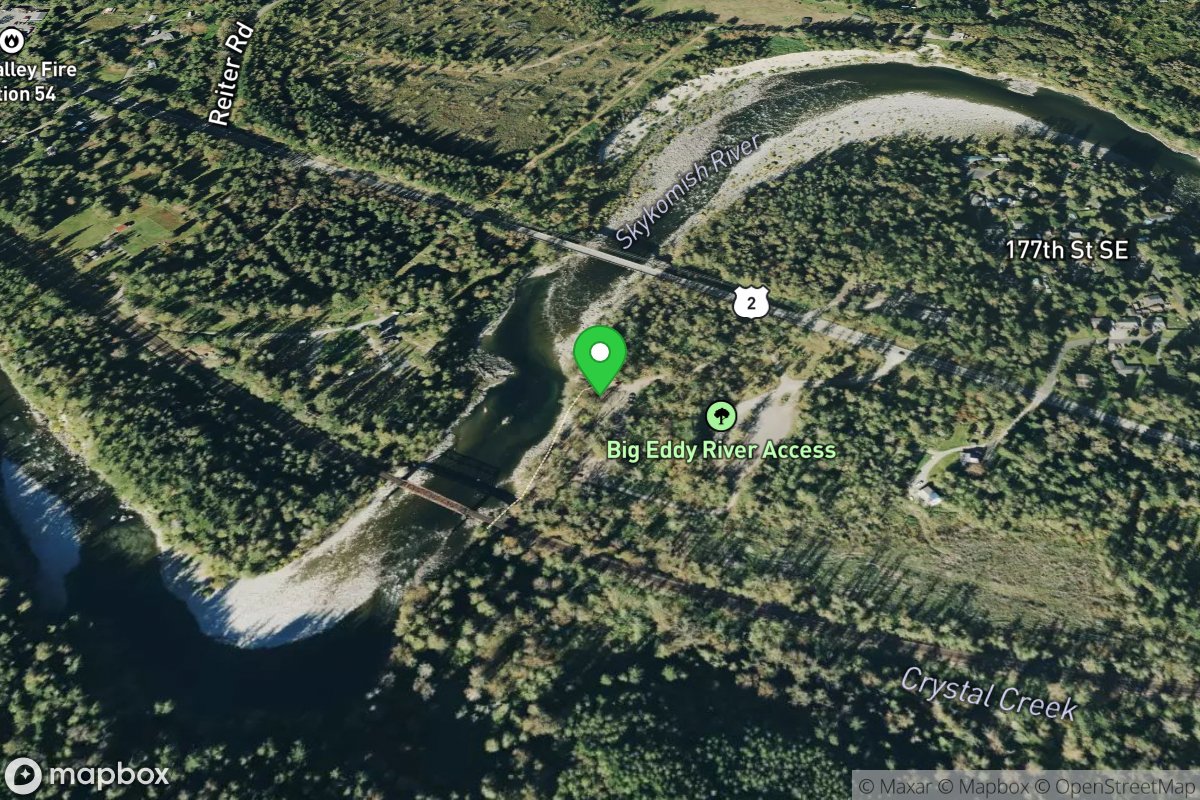Tap the green location pin marker
Screen dimensions: 1200x800
pyautogui.click(x=600, y=358)
